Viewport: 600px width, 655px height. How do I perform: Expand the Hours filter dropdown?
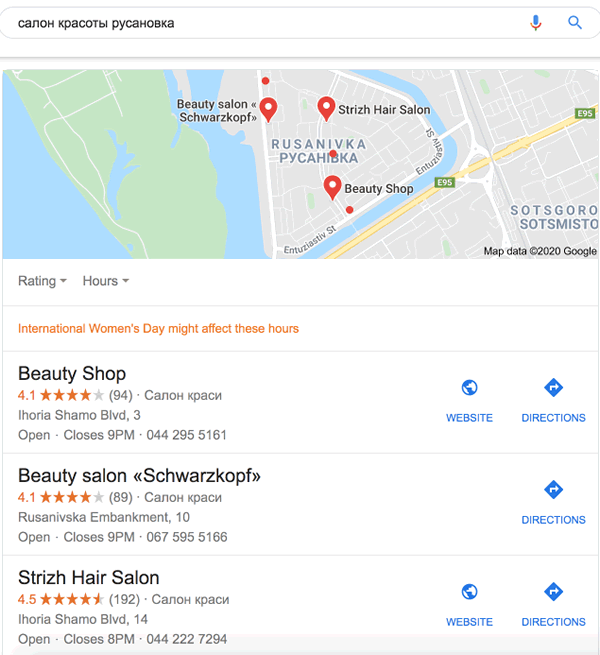106,281
